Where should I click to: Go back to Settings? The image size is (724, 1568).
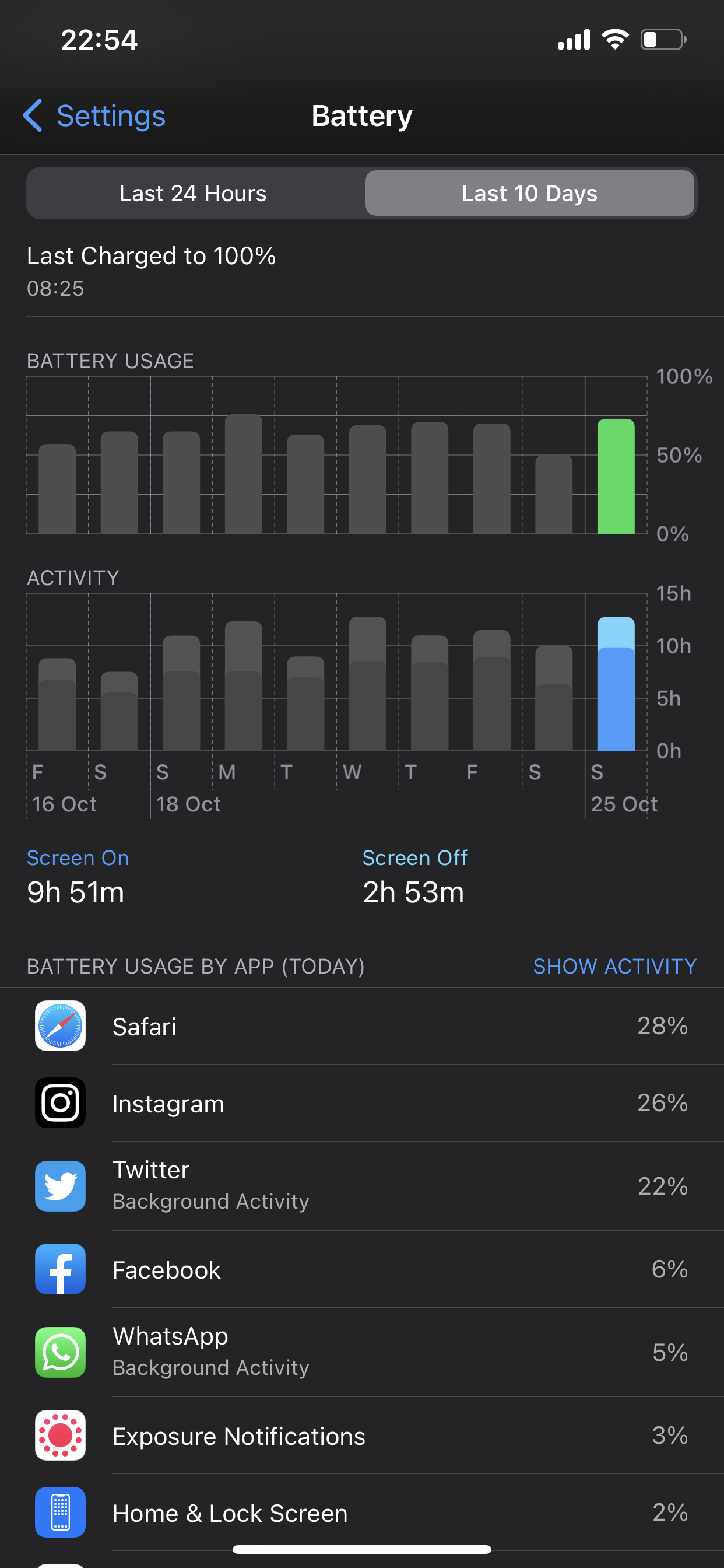click(94, 116)
